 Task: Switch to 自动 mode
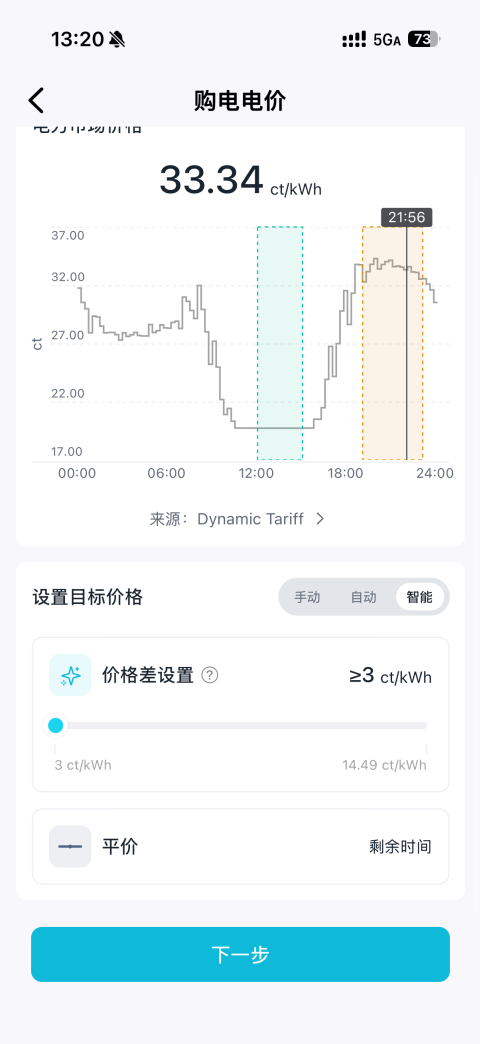(x=363, y=597)
